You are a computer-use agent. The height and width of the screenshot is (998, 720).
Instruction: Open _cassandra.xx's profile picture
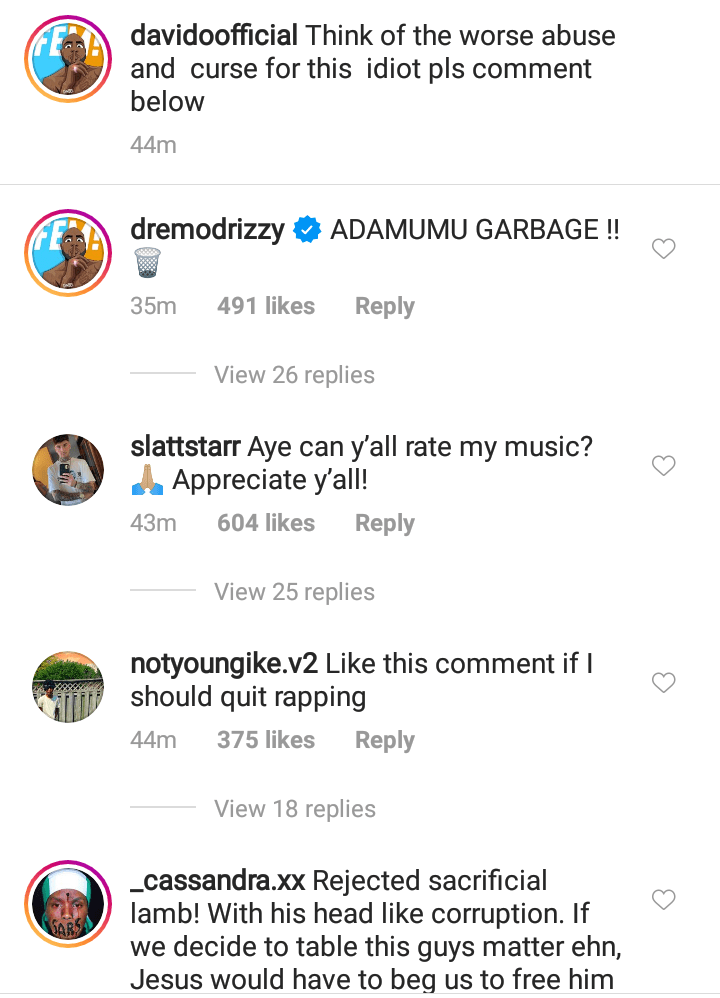[x=68, y=904]
